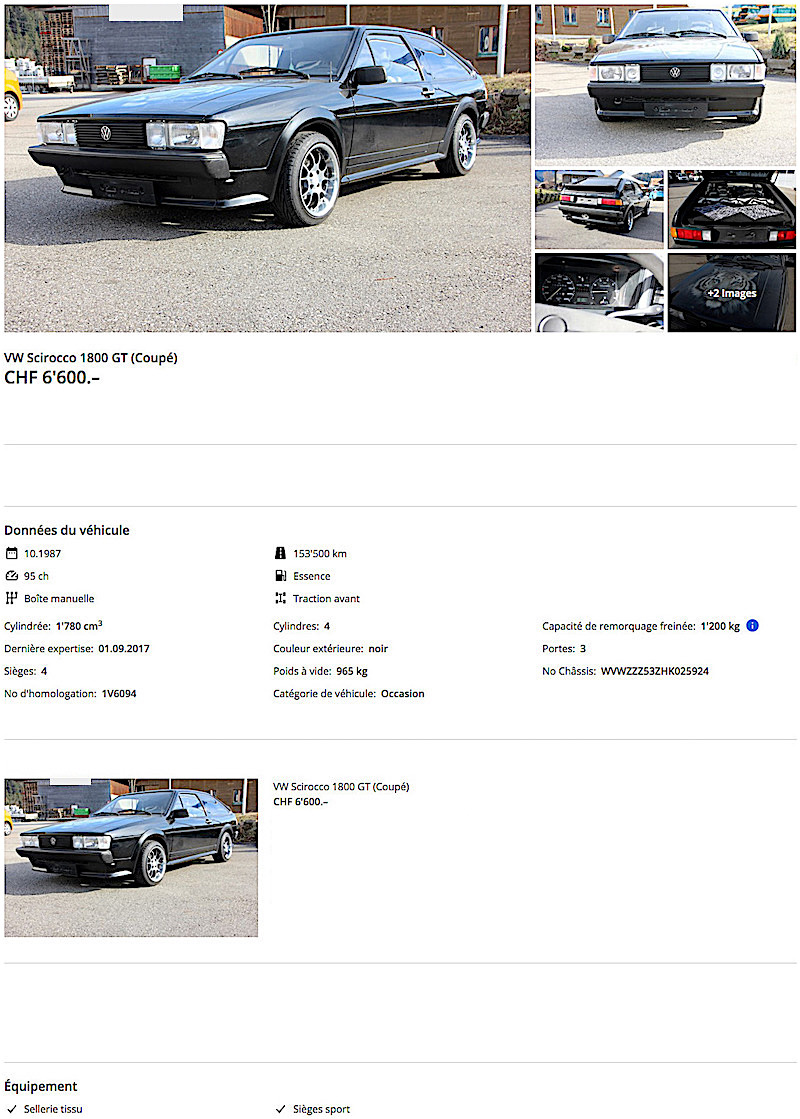View the front-view photo thumbnail
Viewport: 800px width, 1119px height.
tap(665, 85)
